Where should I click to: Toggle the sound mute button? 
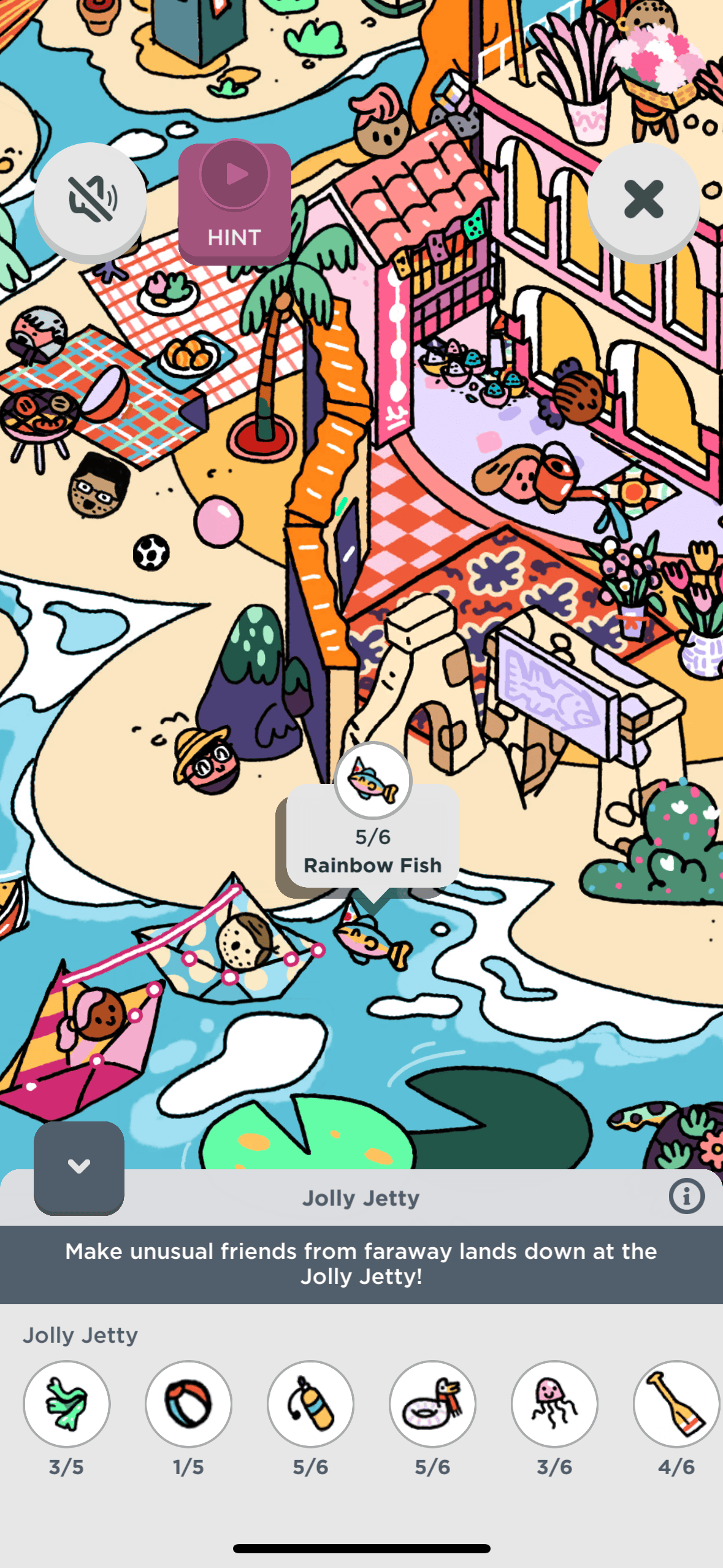90,199
